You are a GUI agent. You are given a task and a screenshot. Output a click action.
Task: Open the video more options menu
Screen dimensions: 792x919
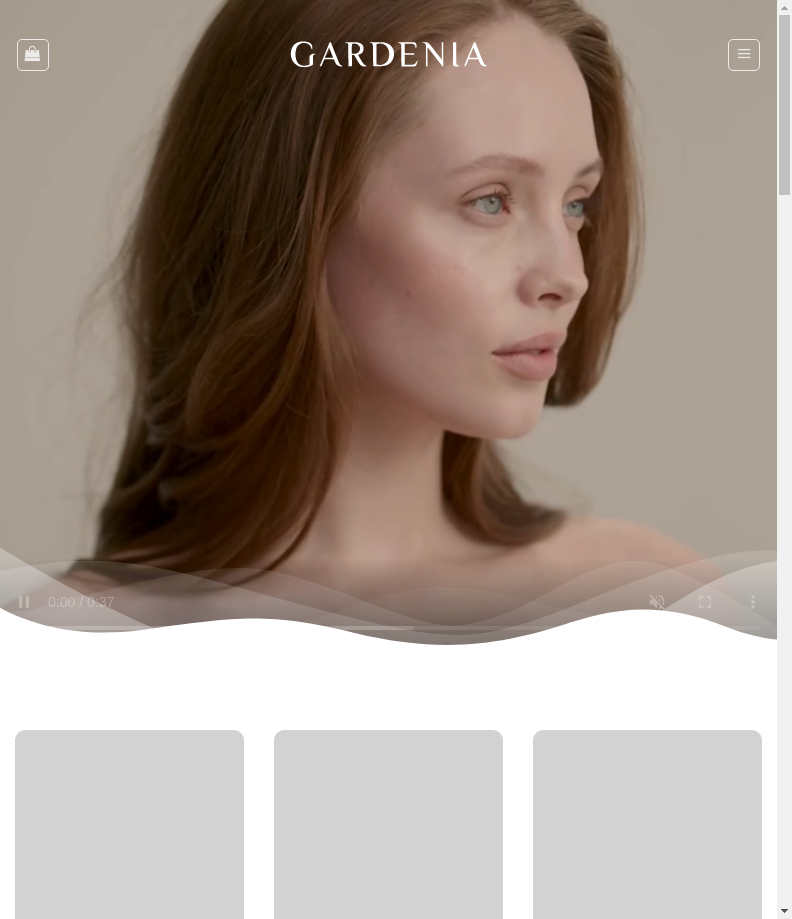tap(753, 602)
